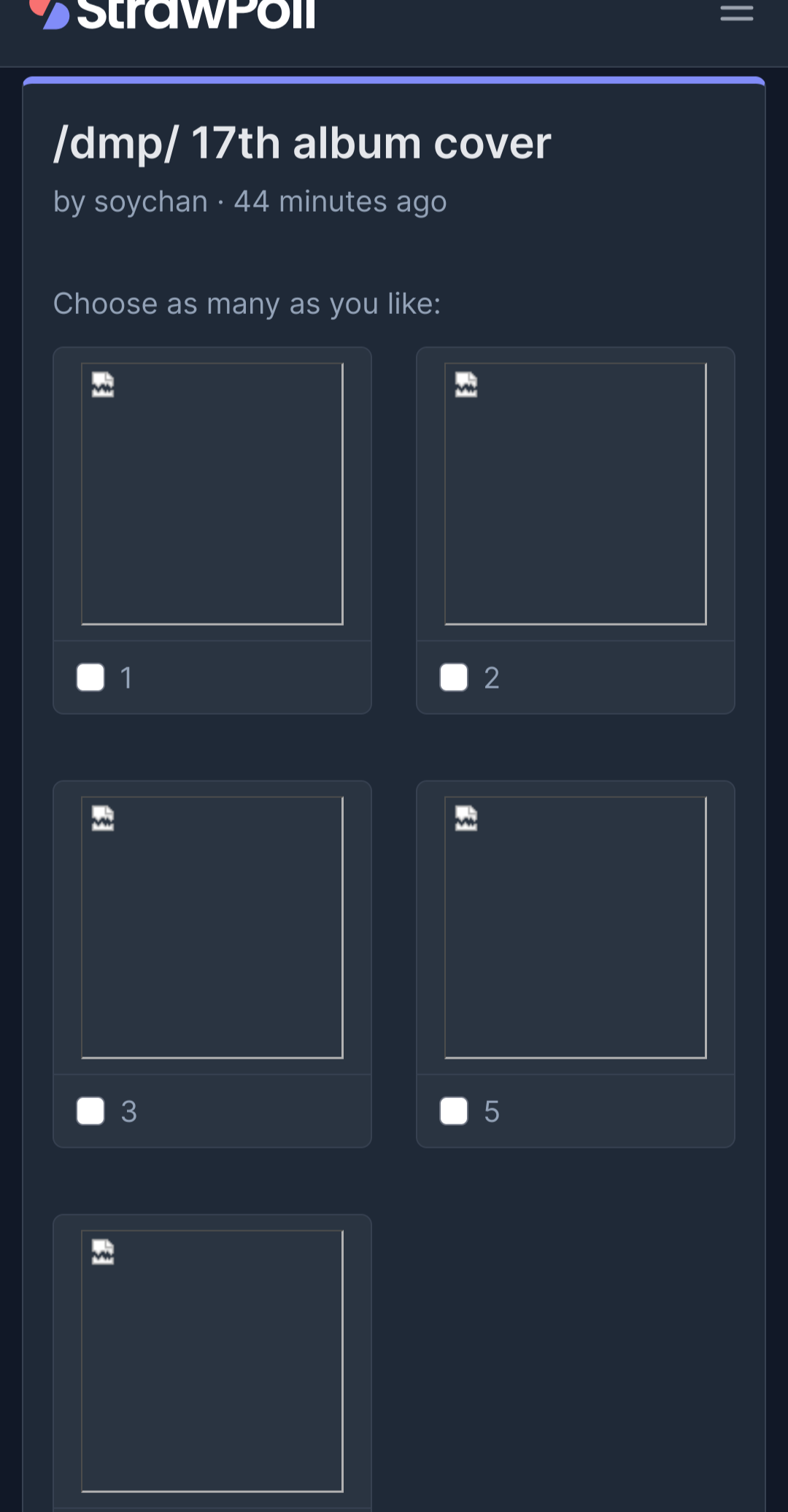Tap the image tile above option 3
This screenshot has width=788, height=1512.
tap(212, 927)
